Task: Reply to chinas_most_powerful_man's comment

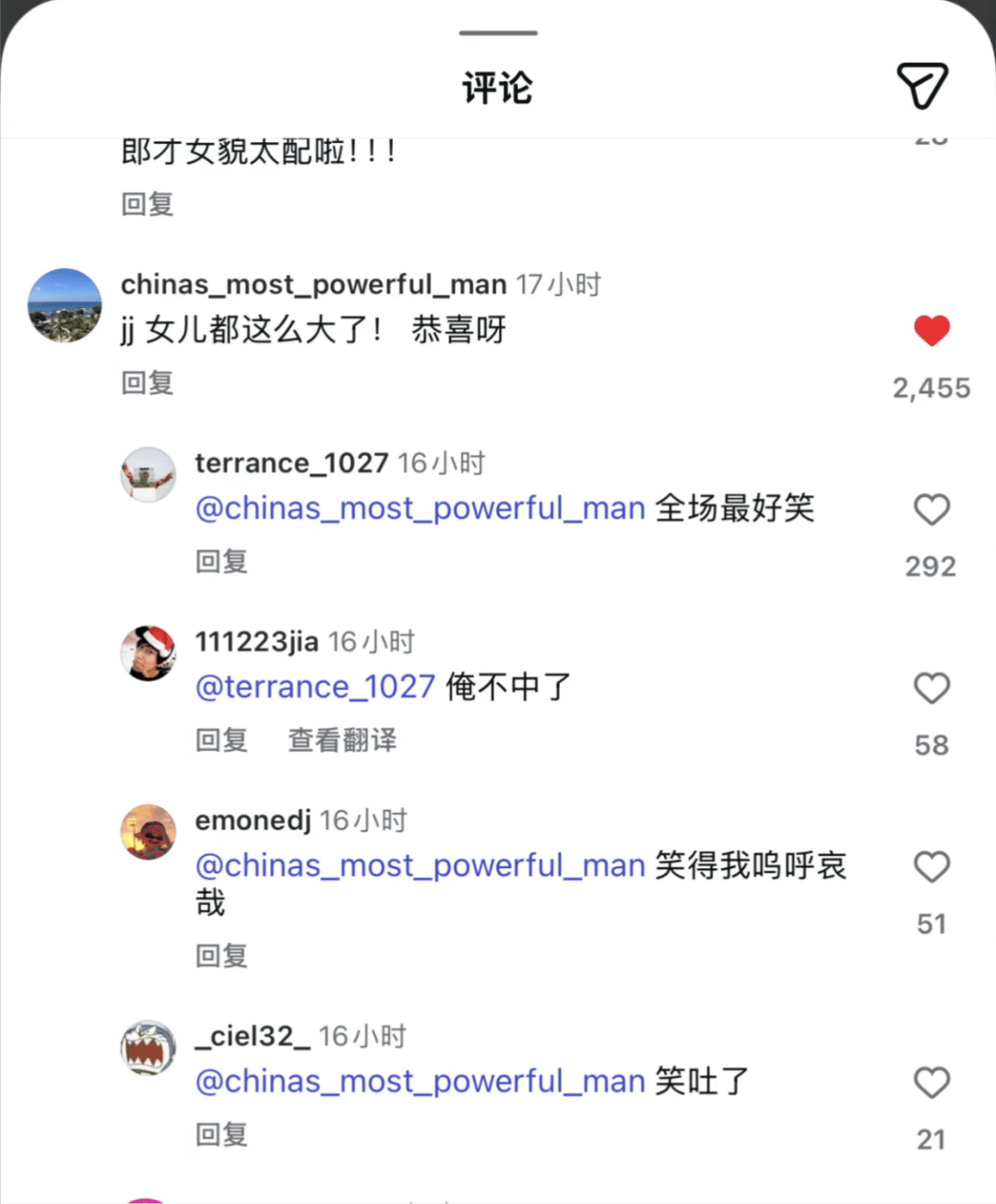Action: point(147,384)
